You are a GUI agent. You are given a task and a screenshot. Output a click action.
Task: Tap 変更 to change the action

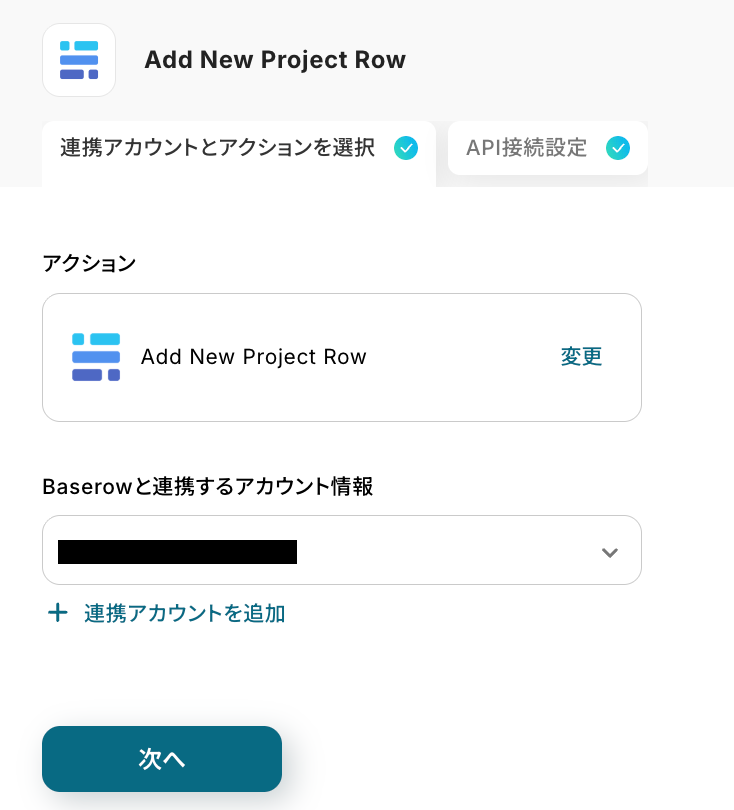coord(581,357)
